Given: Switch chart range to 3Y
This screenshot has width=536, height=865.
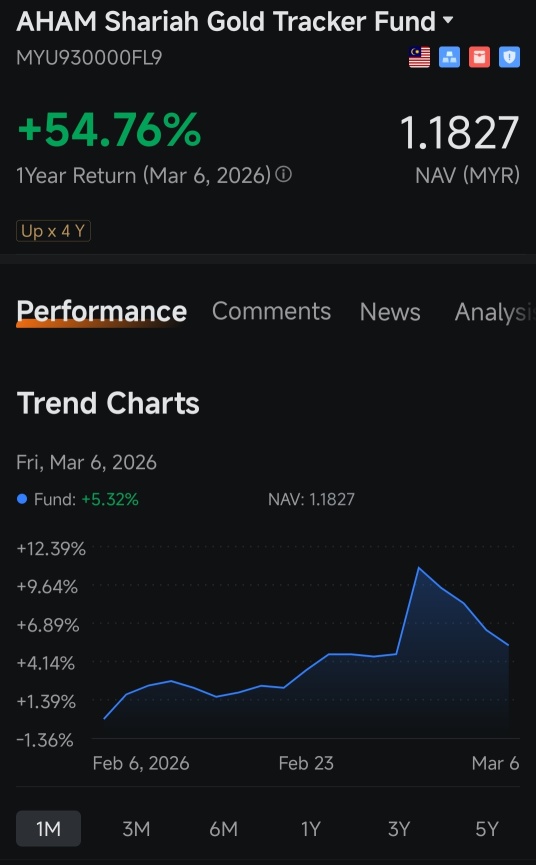Looking at the screenshot, I should point(399,829).
